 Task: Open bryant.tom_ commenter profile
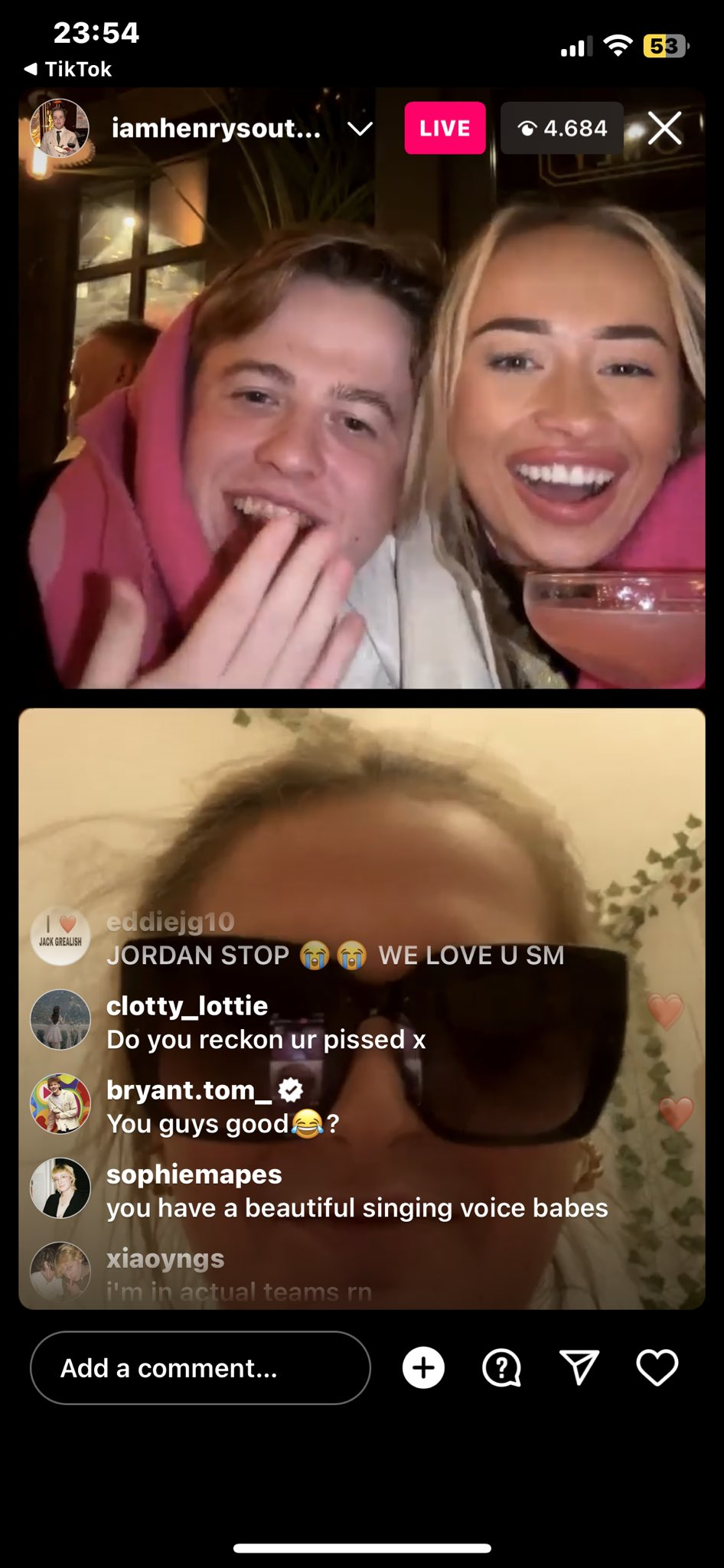tap(60, 1104)
